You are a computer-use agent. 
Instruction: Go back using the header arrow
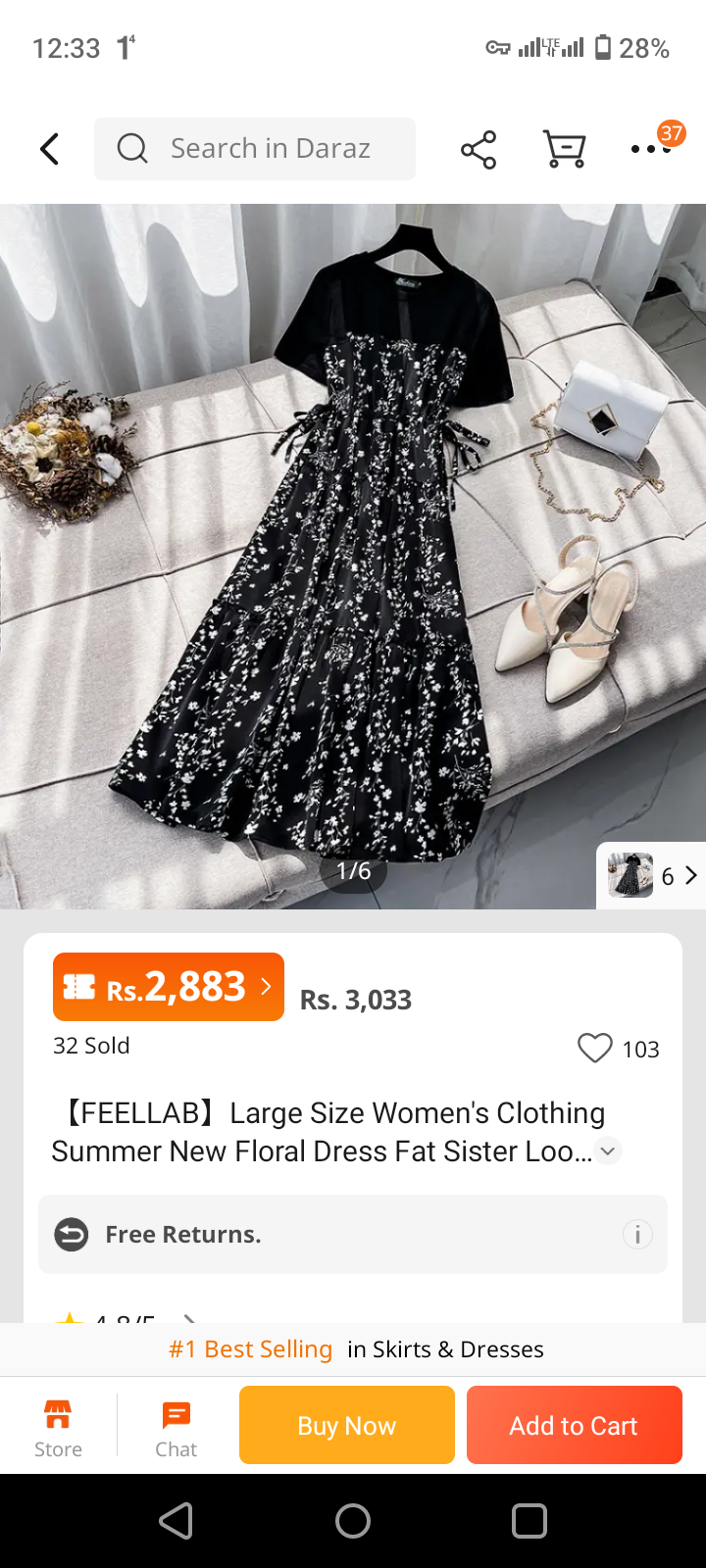[x=50, y=149]
